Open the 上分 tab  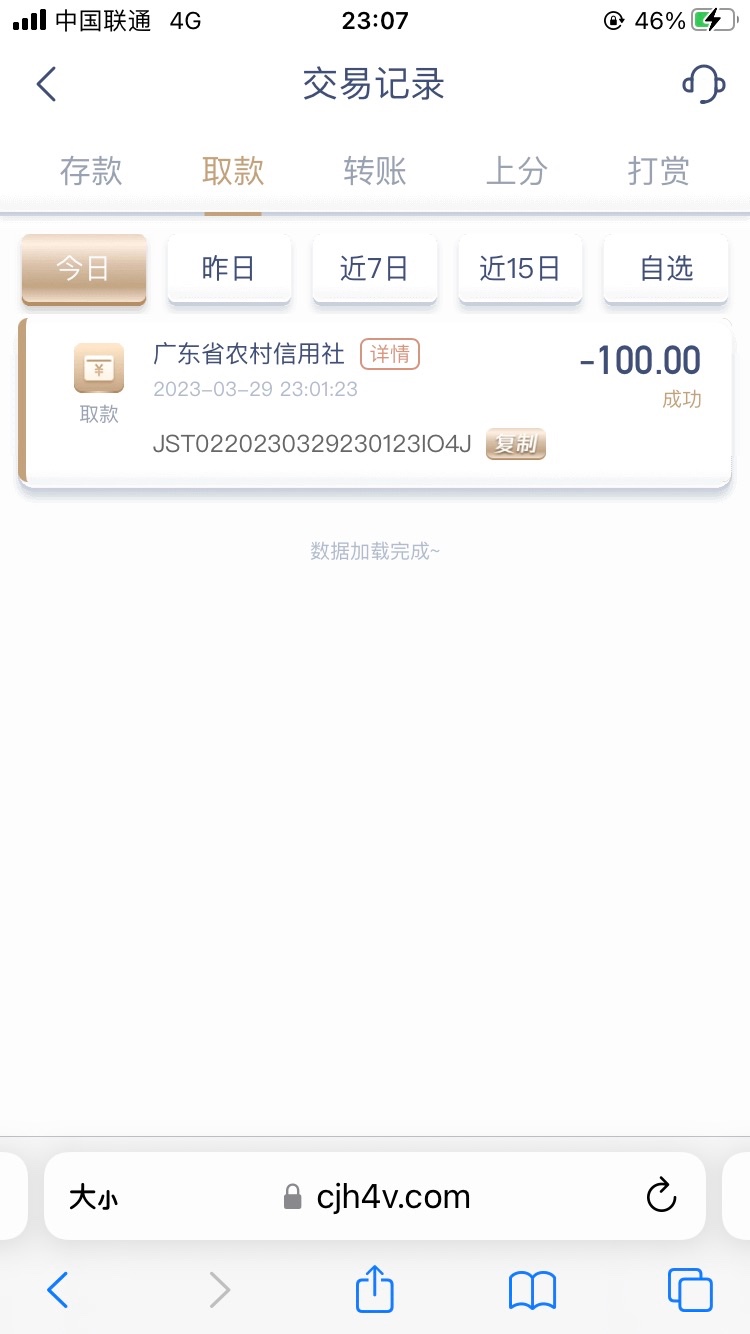(517, 171)
